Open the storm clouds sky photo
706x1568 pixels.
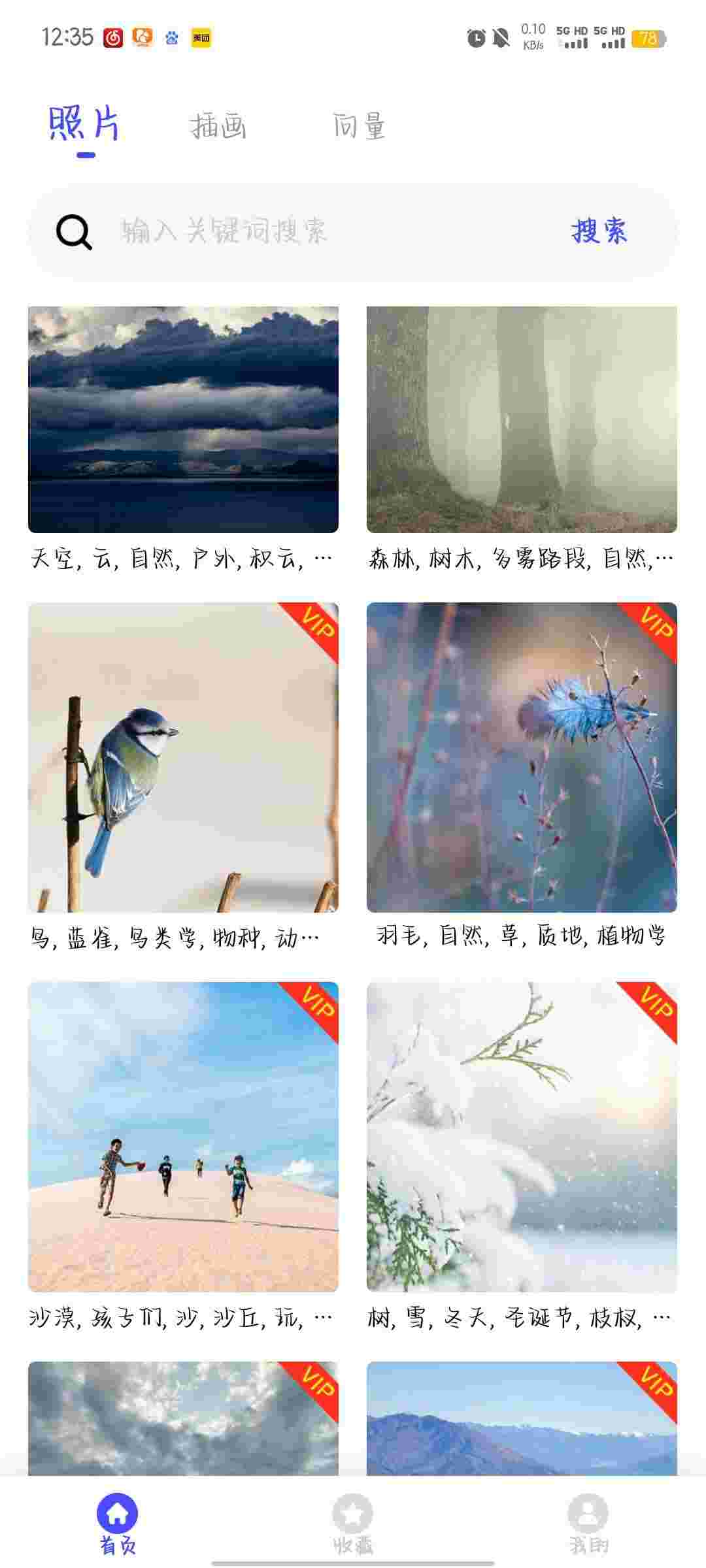(x=183, y=419)
